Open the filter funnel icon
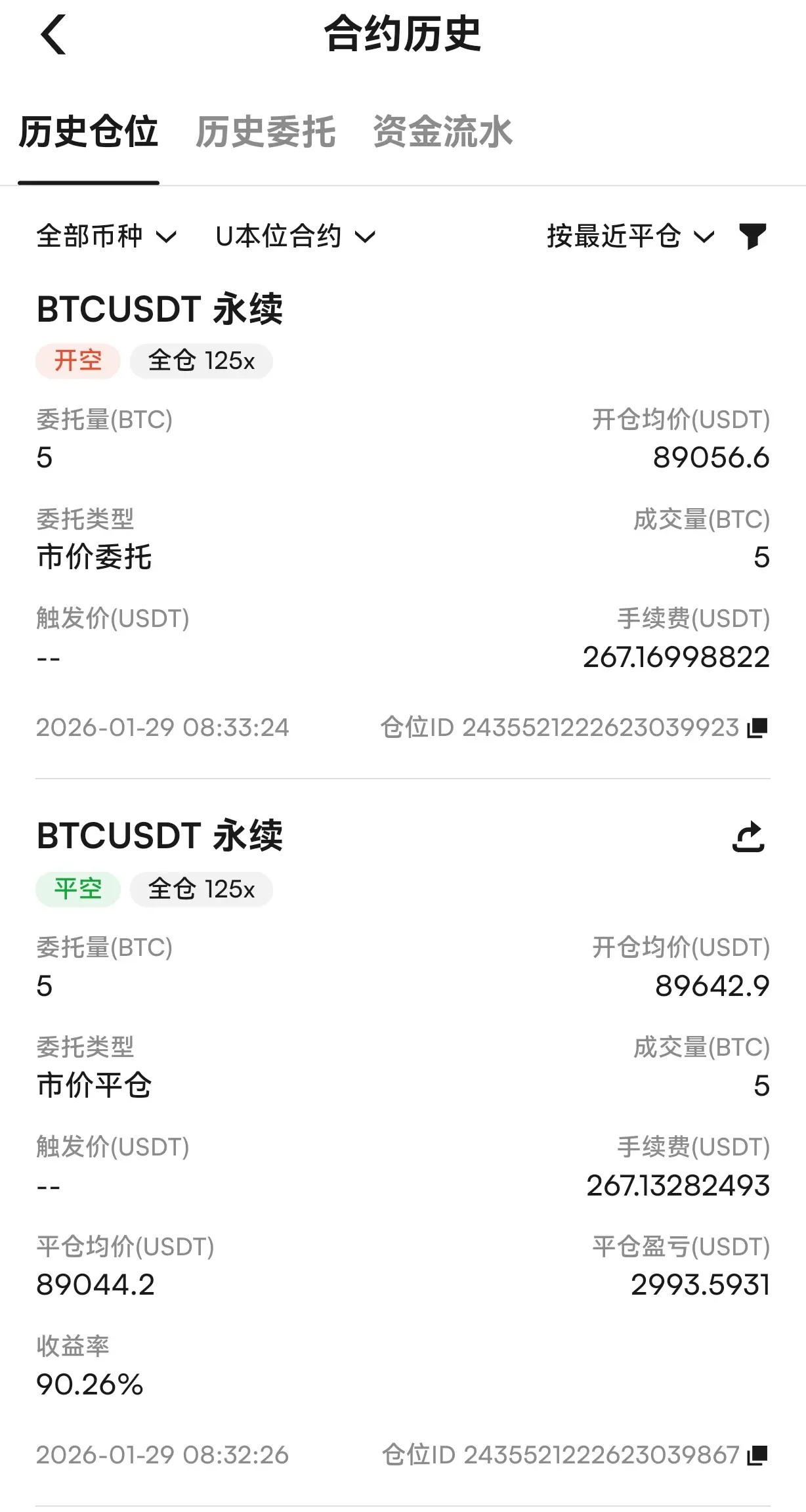This screenshot has width=806, height=1512. 752,236
